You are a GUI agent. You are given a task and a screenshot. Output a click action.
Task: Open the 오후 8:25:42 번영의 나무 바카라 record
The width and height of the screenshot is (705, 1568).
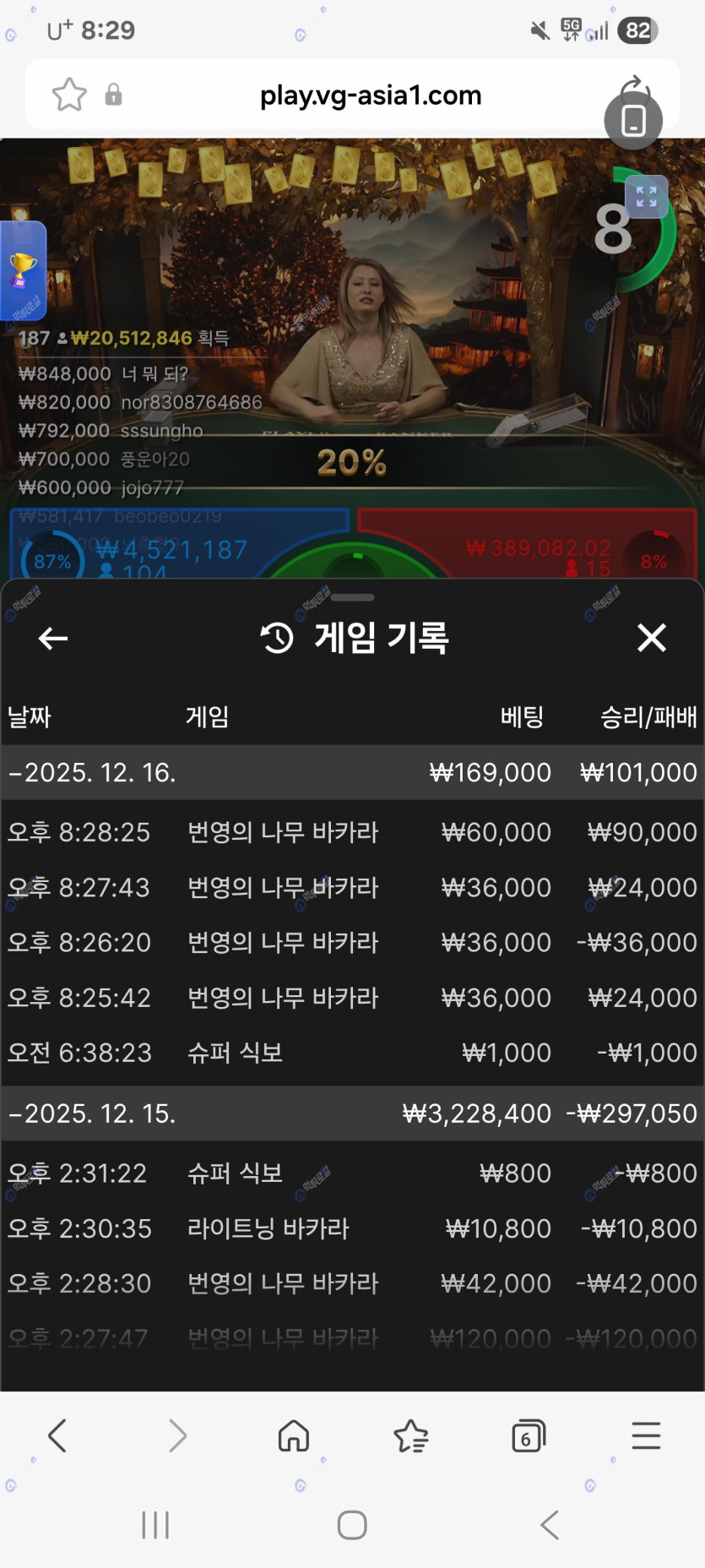click(352, 998)
